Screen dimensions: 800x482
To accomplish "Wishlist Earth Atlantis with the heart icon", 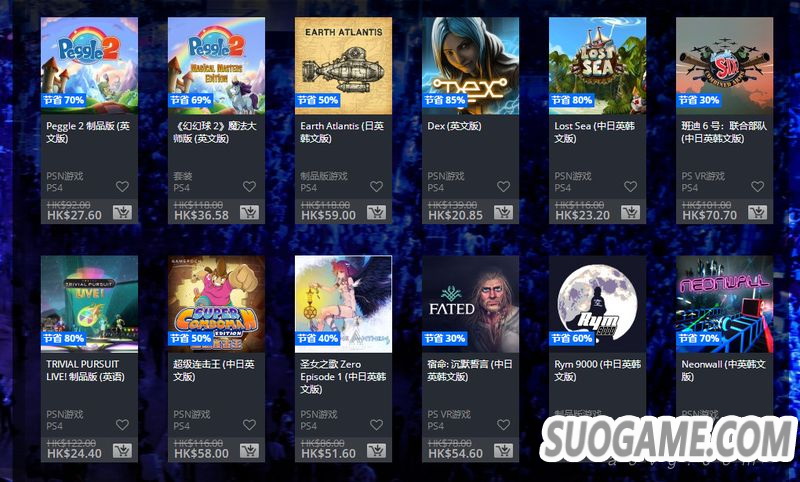I will coord(377,187).
